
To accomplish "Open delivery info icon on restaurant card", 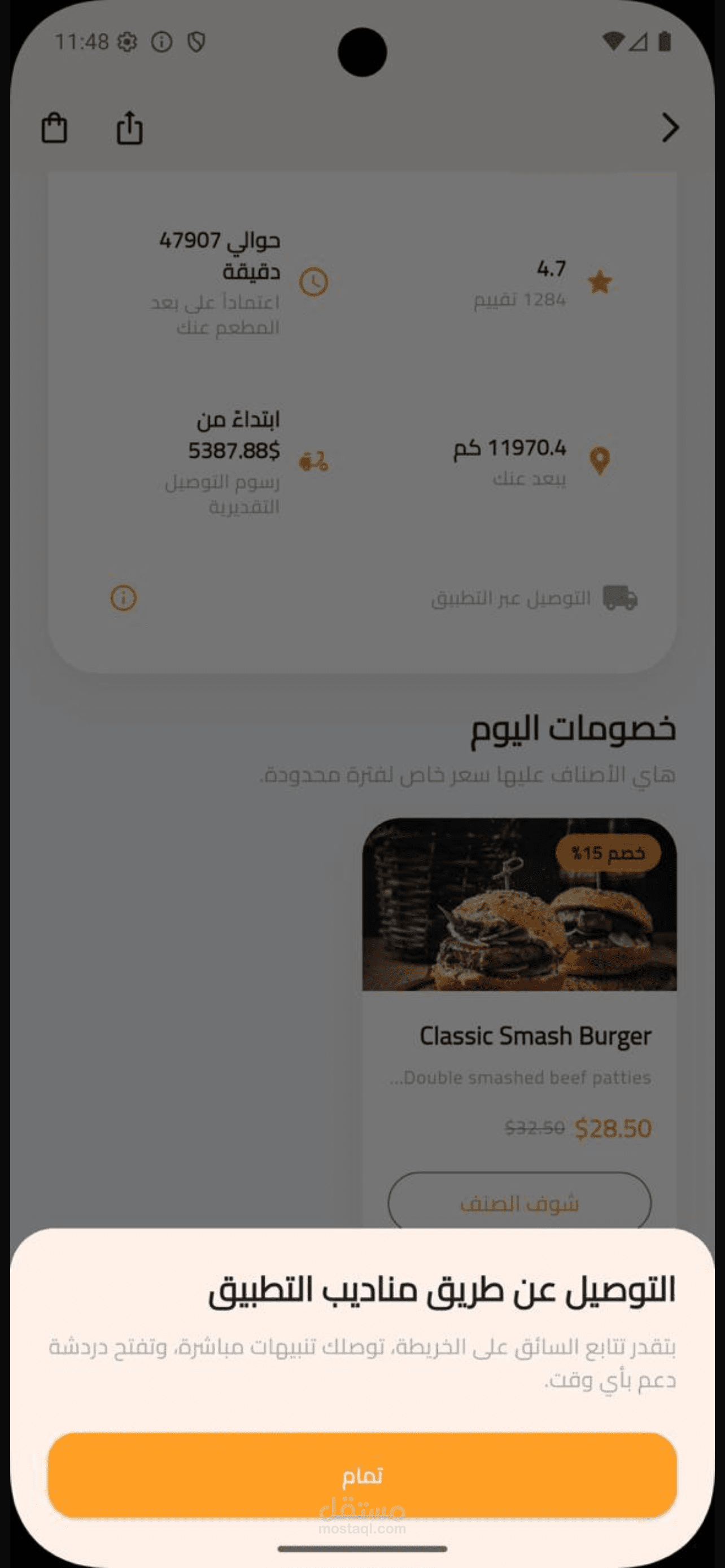I will point(124,598).
